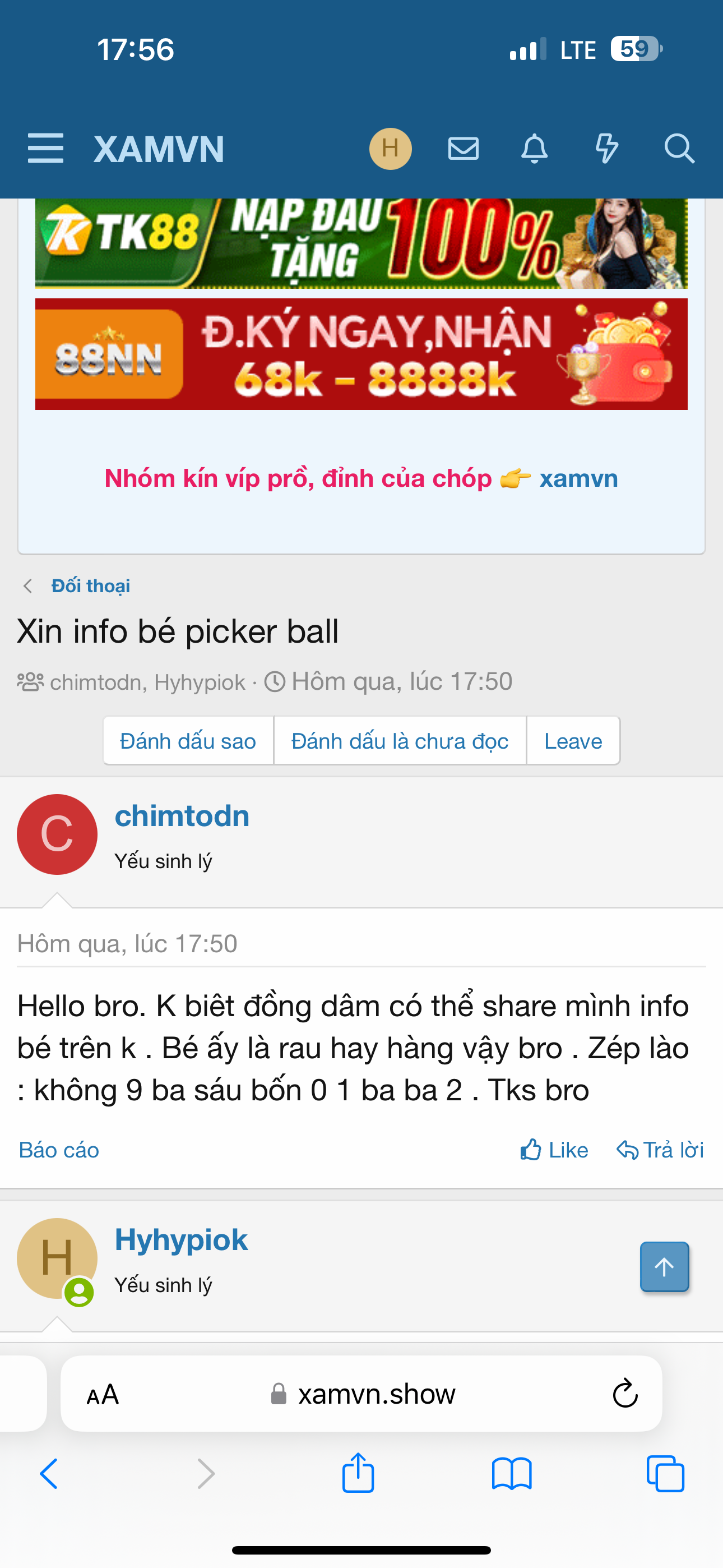
Task: Open Hyhypiok's profile name
Action: [182, 1240]
